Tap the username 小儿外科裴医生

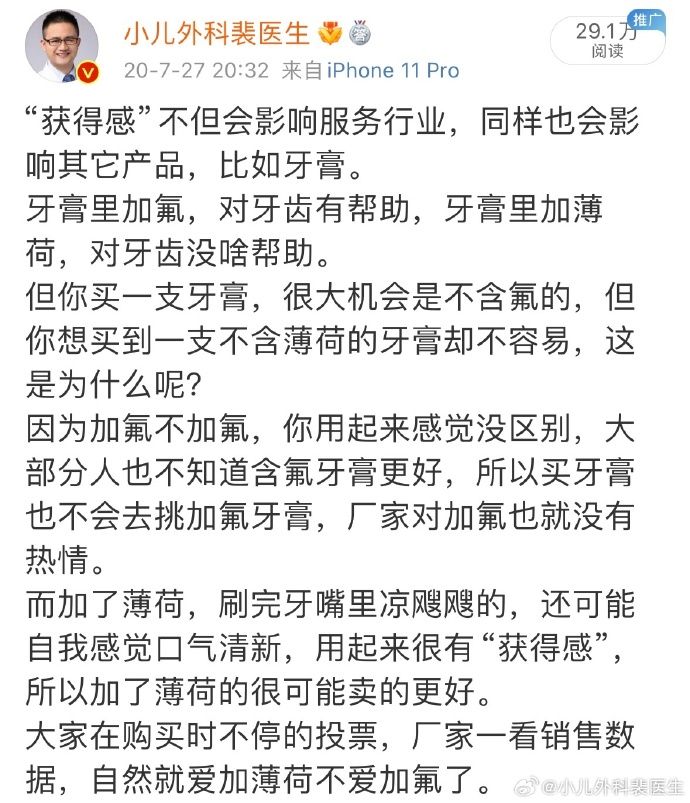(216, 34)
